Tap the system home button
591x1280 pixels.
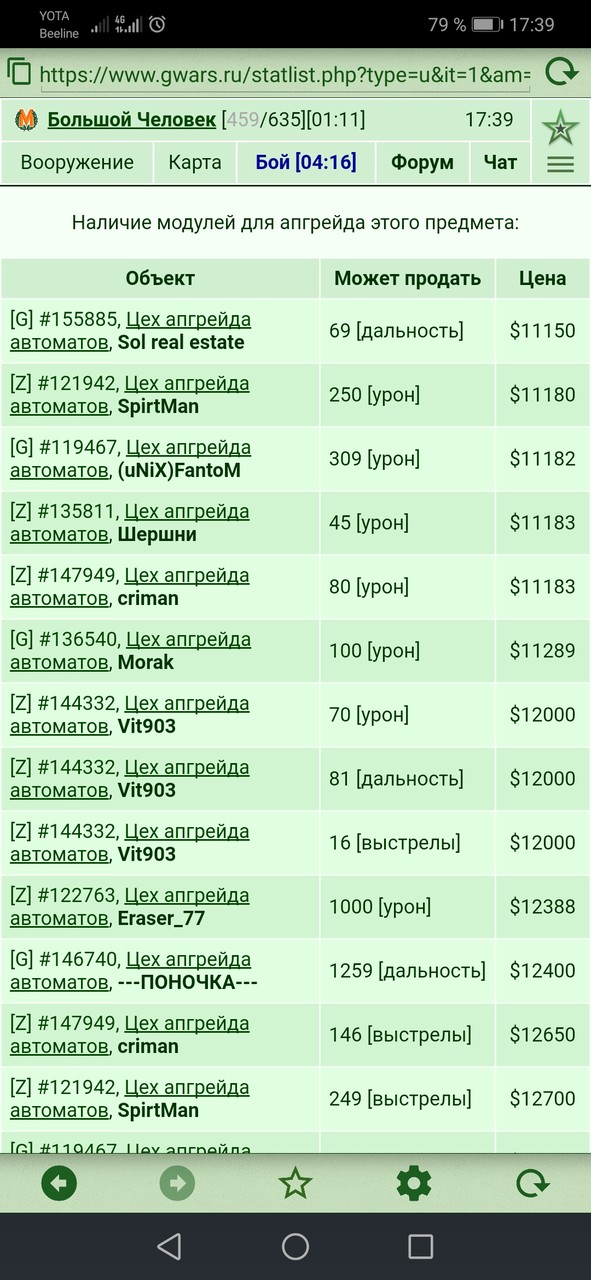(295, 1246)
